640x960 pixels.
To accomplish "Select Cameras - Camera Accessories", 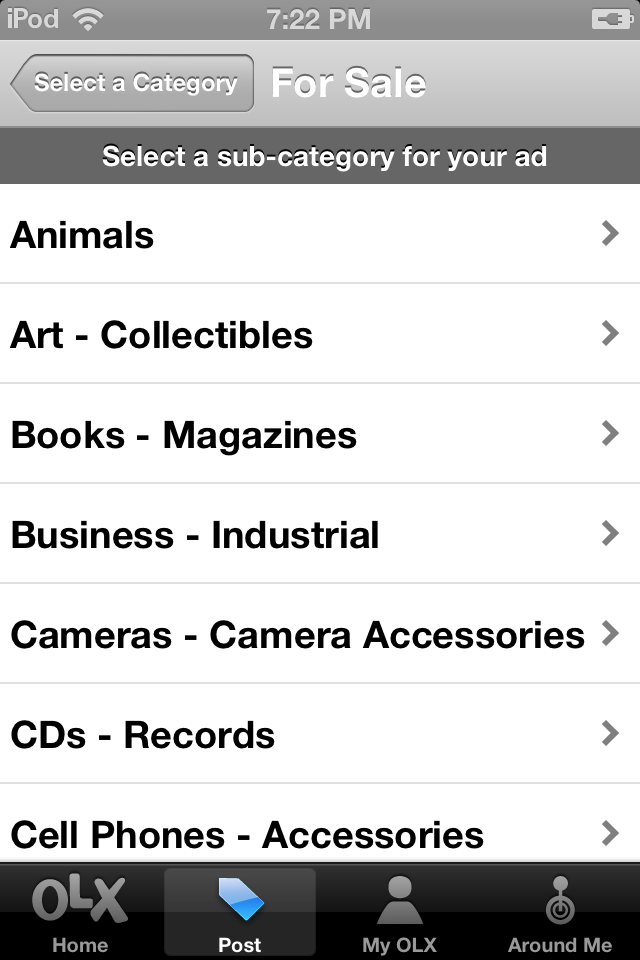I will pyautogui.click(x=320, y=635).
